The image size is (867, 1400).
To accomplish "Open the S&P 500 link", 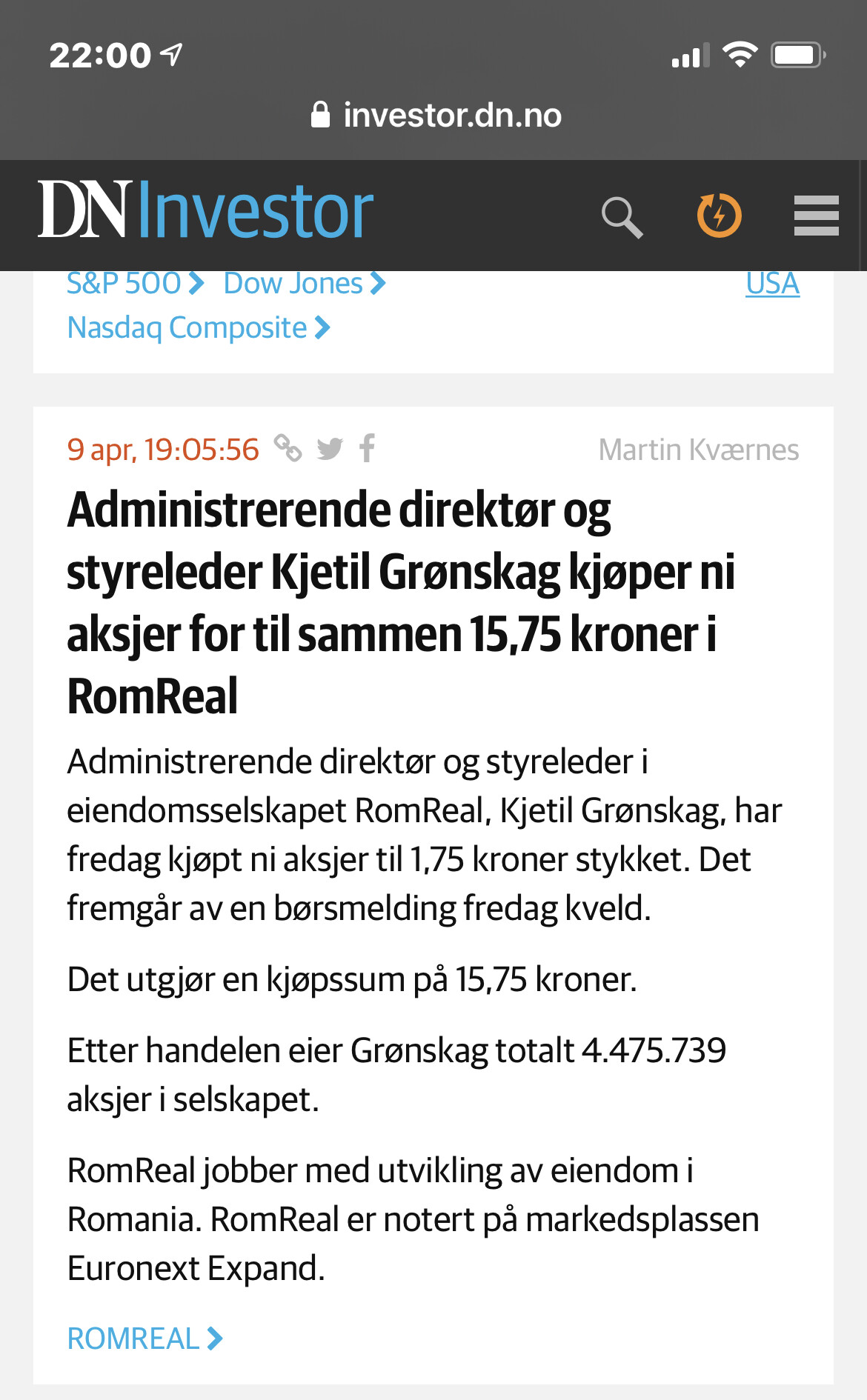I will pos(135,284).
